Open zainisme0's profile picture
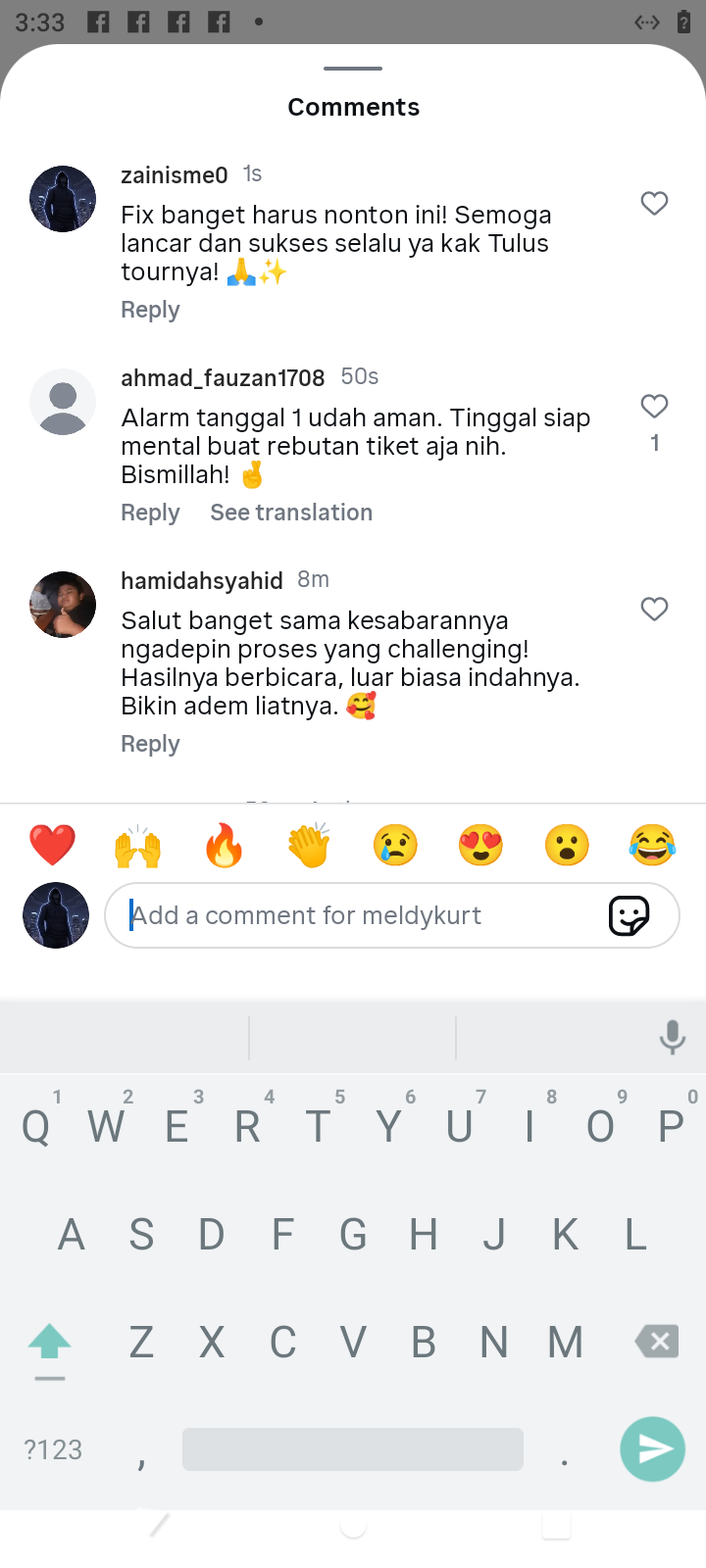 [x=63, y=199]
